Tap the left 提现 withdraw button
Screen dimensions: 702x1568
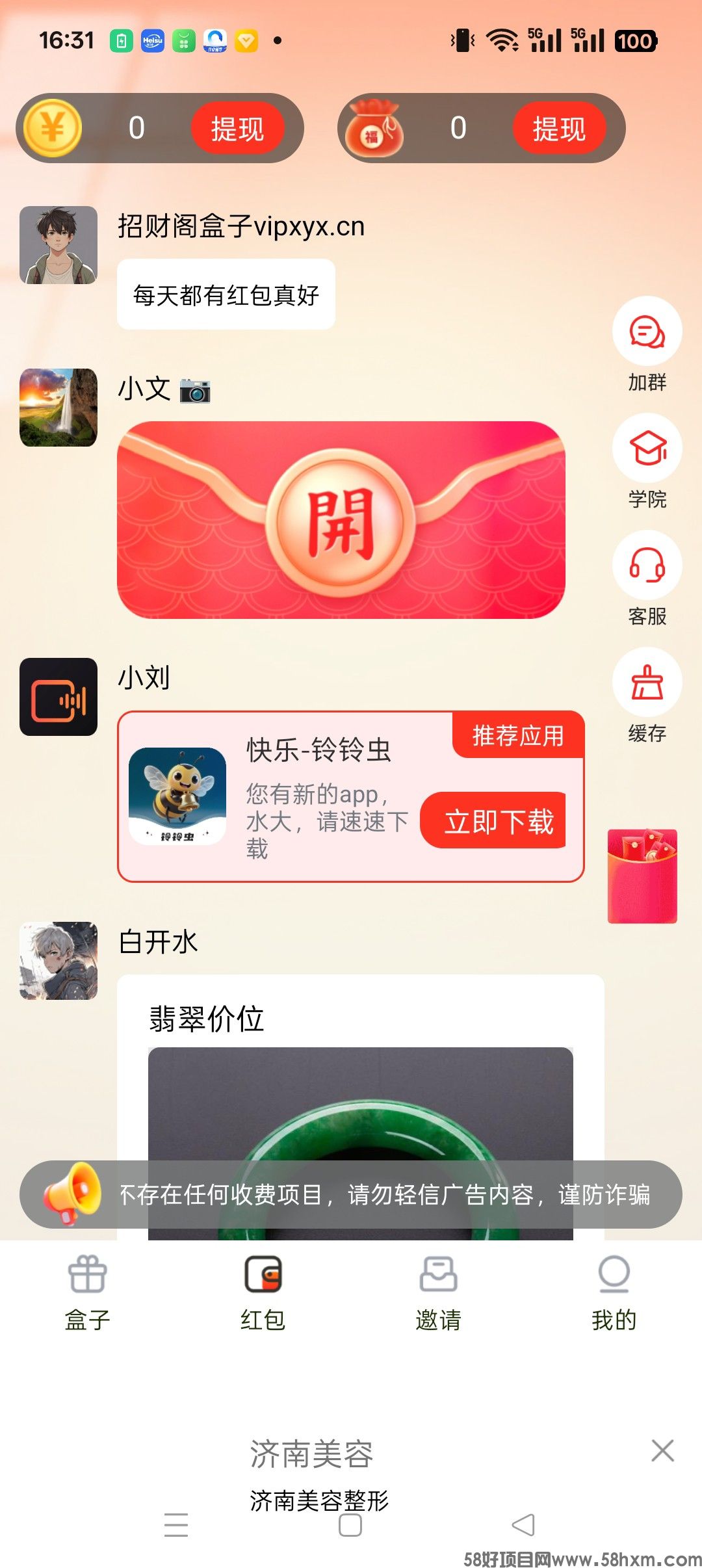tap(240, 128)
